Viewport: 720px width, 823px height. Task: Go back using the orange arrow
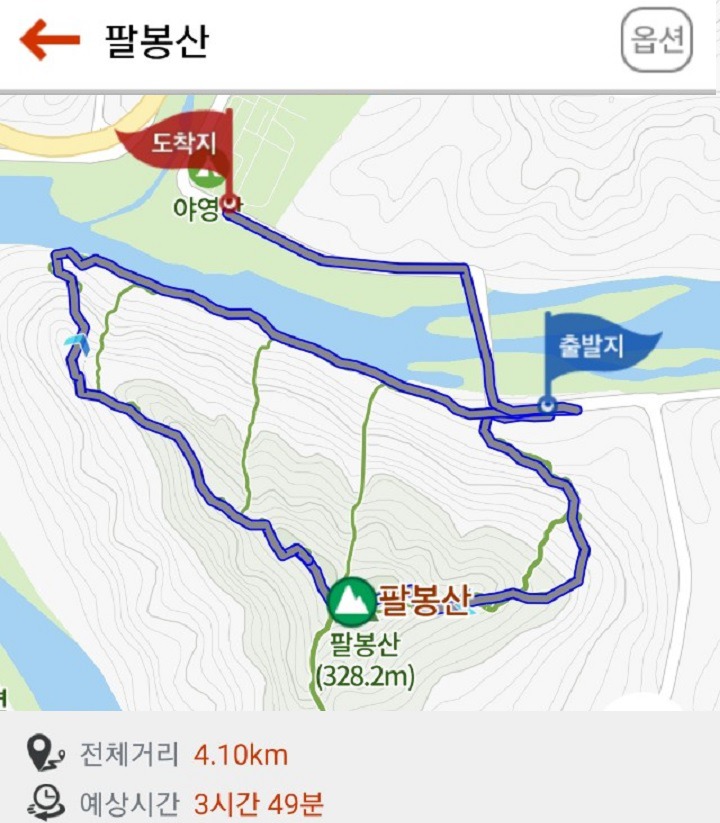coord(50,40)
